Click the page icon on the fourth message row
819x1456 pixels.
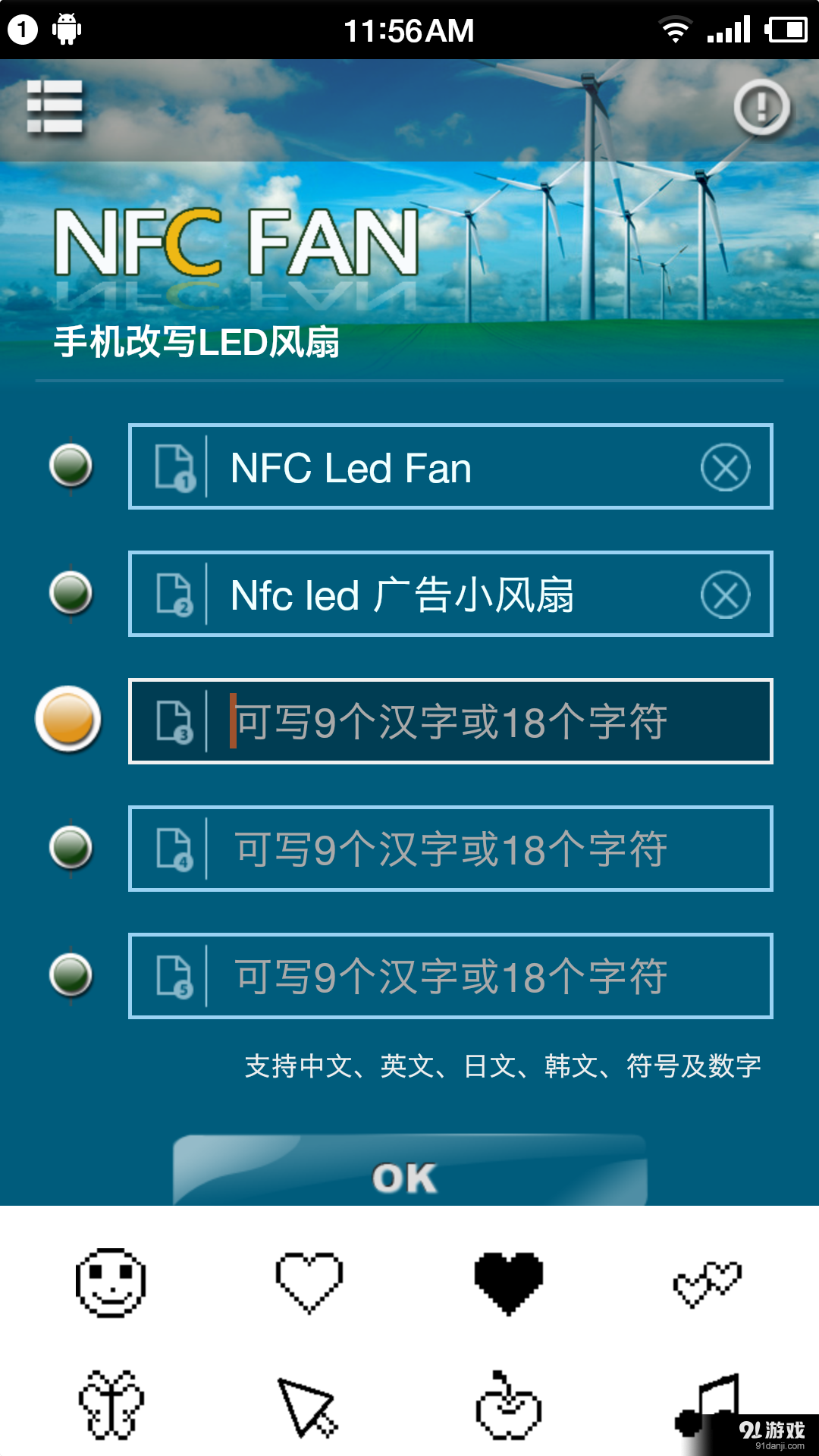tap(176, 849)
